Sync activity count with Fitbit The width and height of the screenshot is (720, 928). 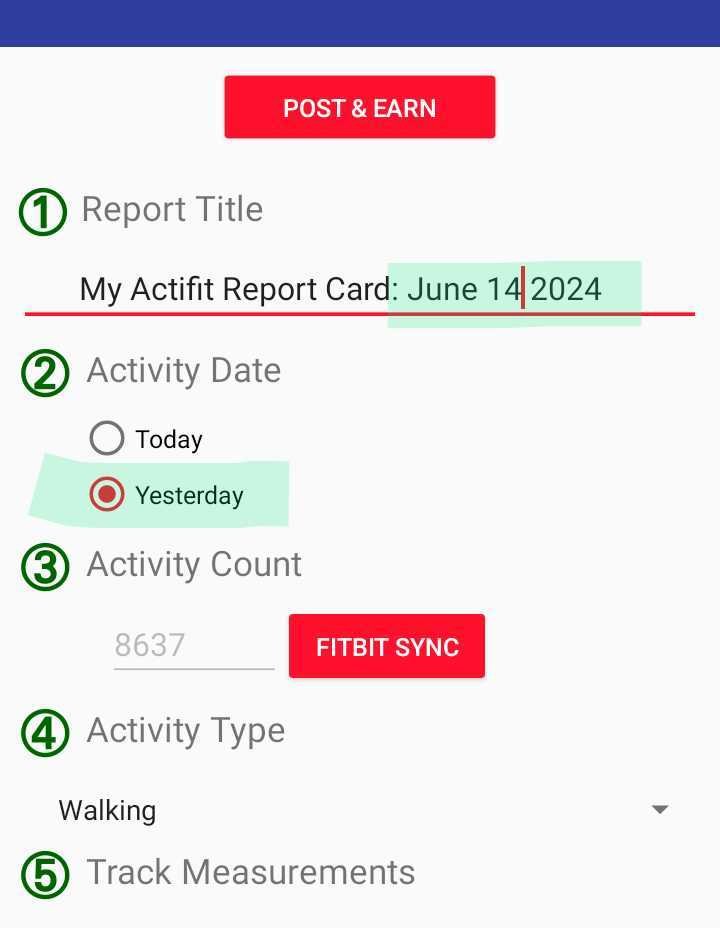coord(387,647)
